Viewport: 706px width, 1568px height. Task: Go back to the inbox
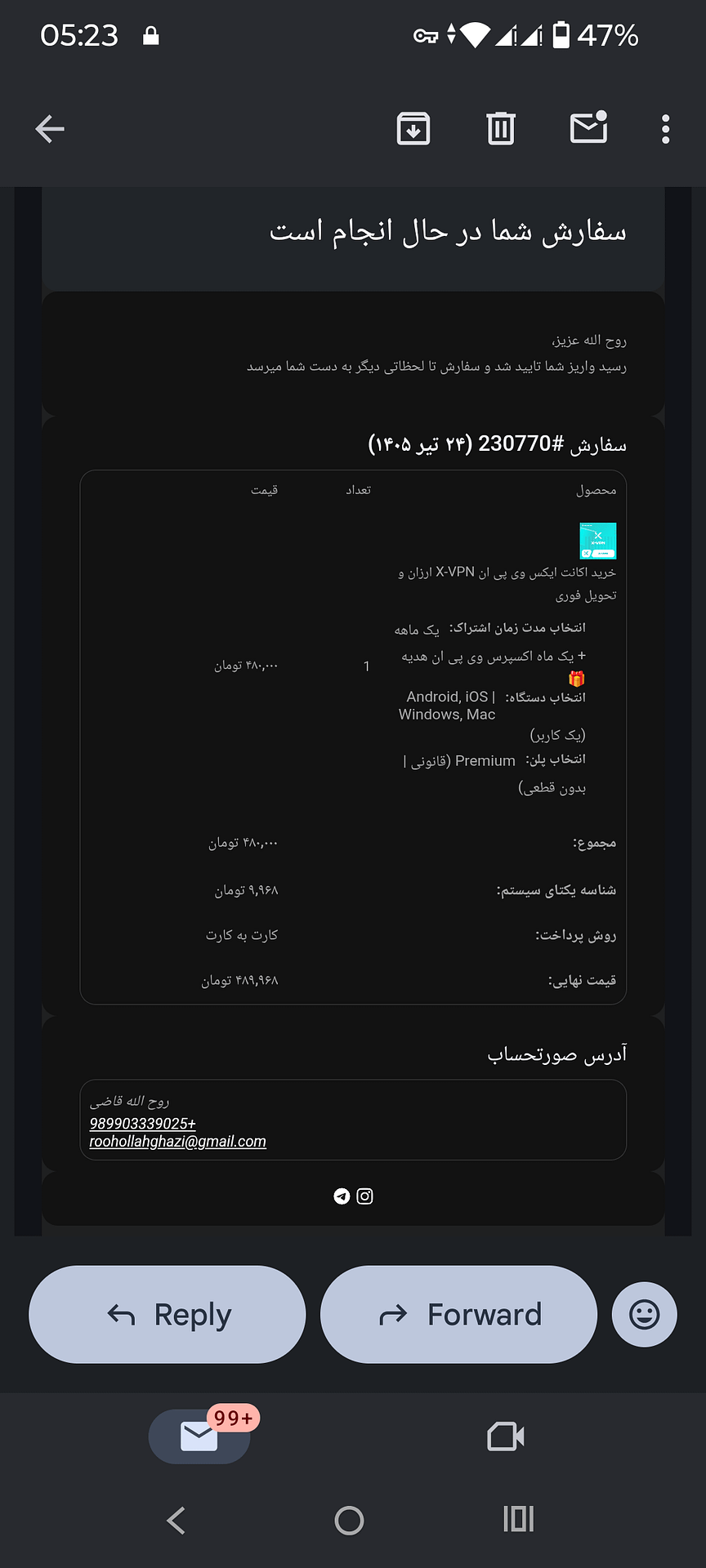(50, 129)
